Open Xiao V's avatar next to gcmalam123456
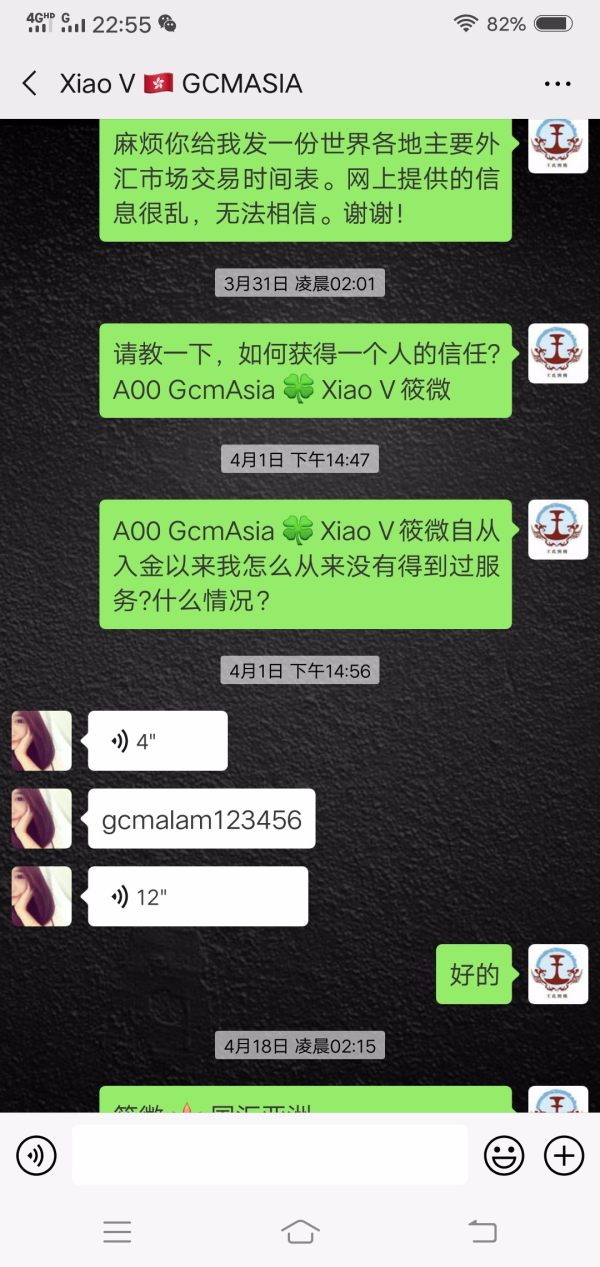 (x=42, y=819)
